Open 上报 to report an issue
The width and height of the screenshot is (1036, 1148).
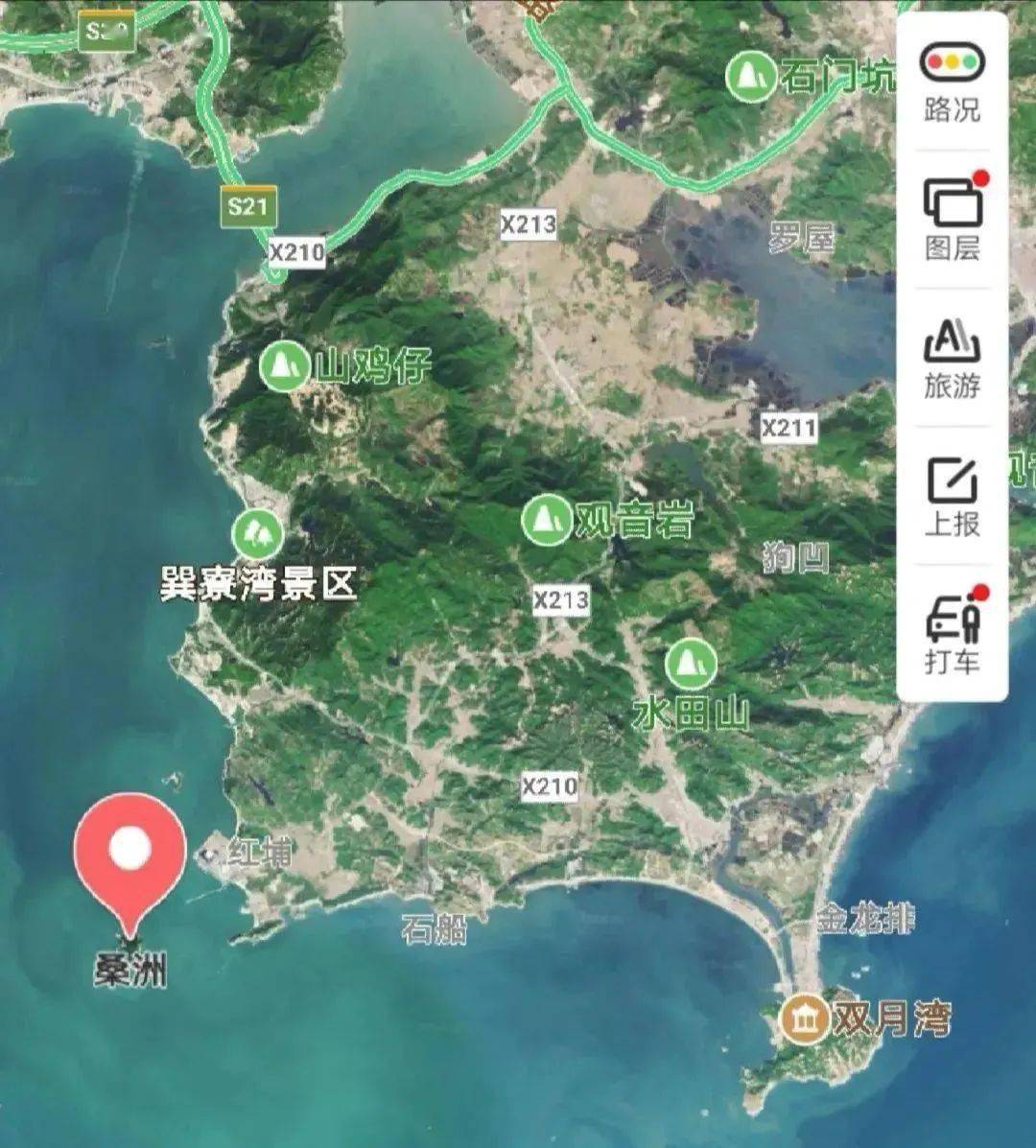pyautogui.click(x=952, y=496)
